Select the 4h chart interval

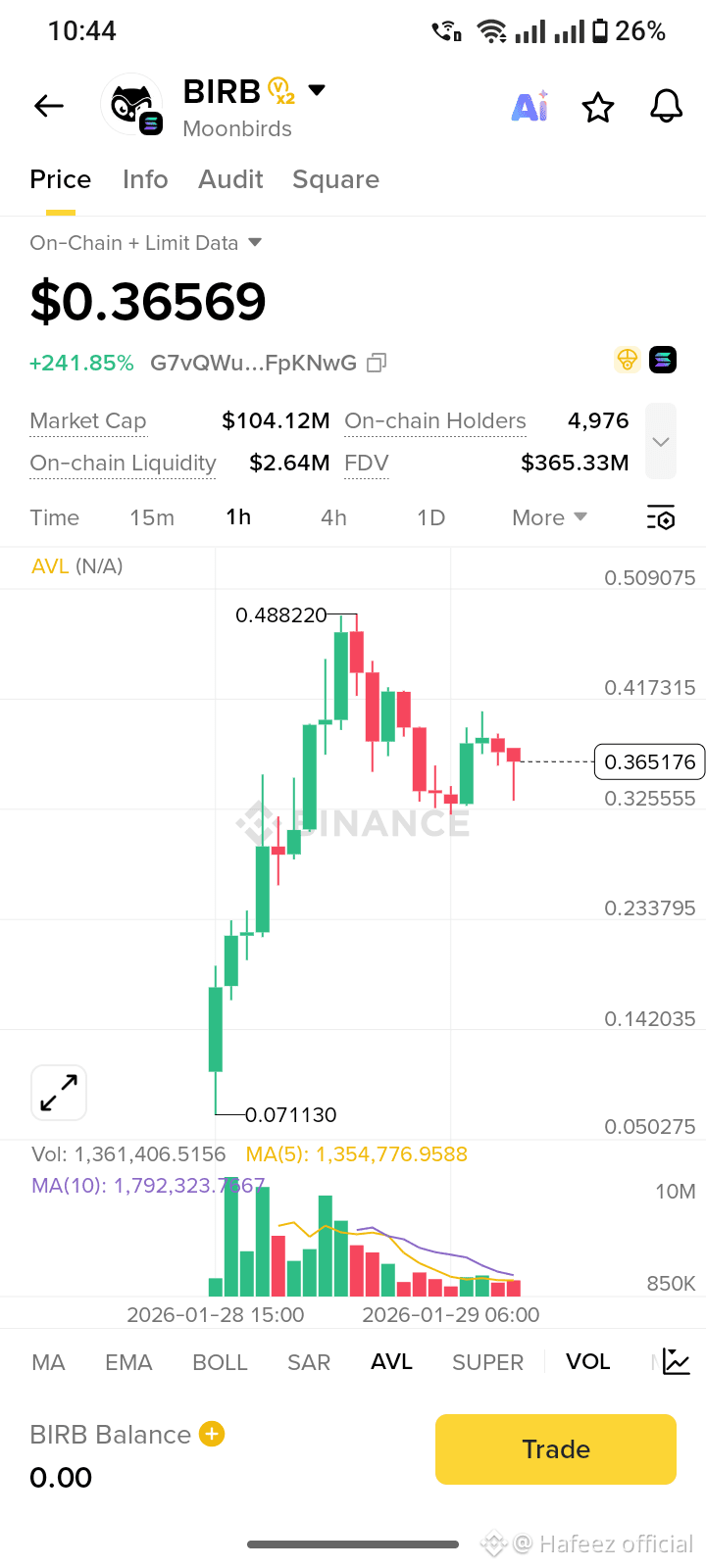[333, 517]
